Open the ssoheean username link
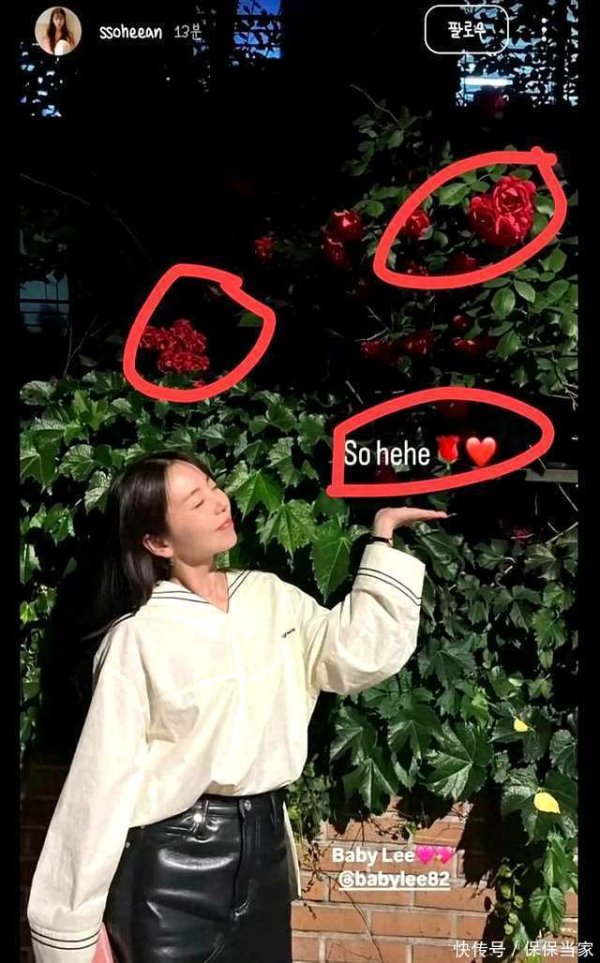Viewport: 600px width, 963px height. tap(132, 31)
